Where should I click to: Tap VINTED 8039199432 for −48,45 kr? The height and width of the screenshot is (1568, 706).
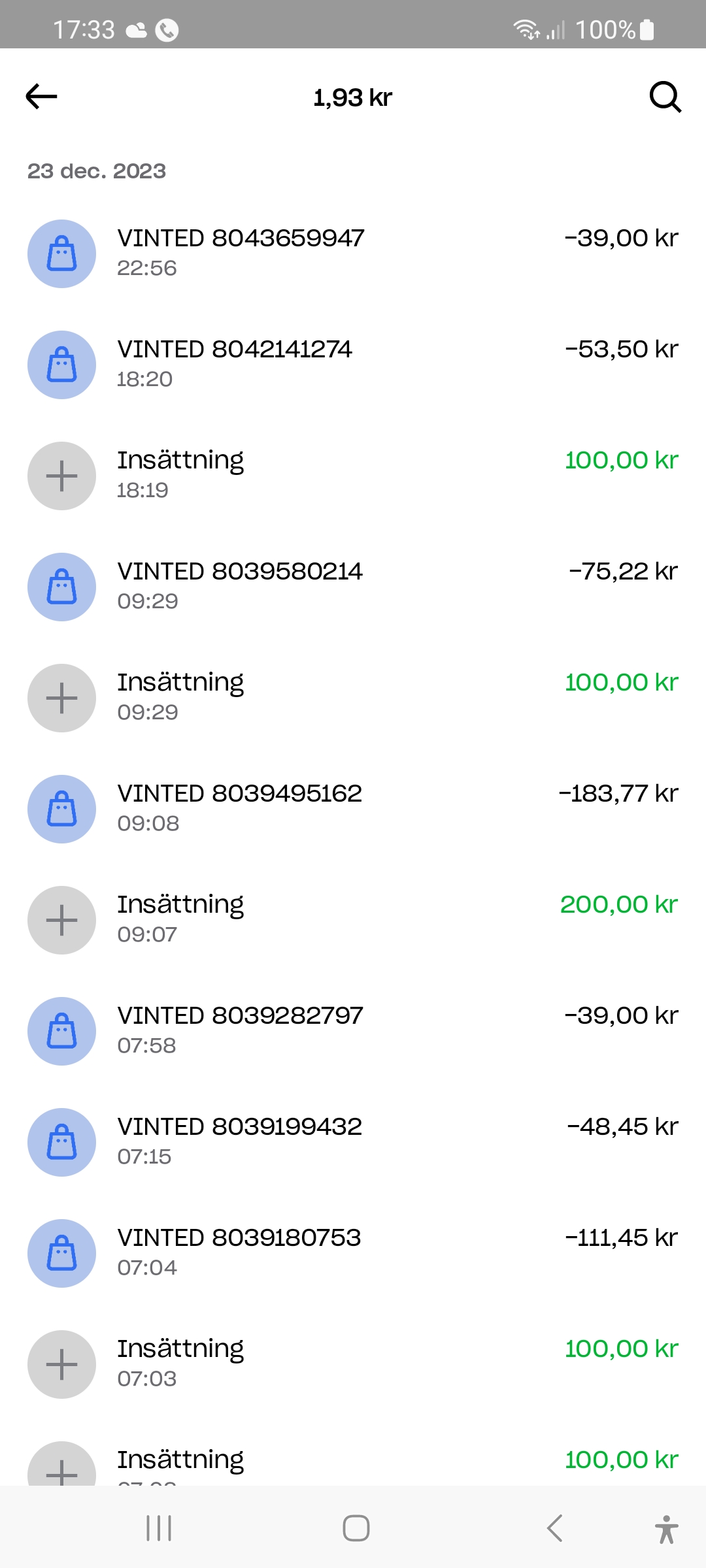click(353, 1142)
